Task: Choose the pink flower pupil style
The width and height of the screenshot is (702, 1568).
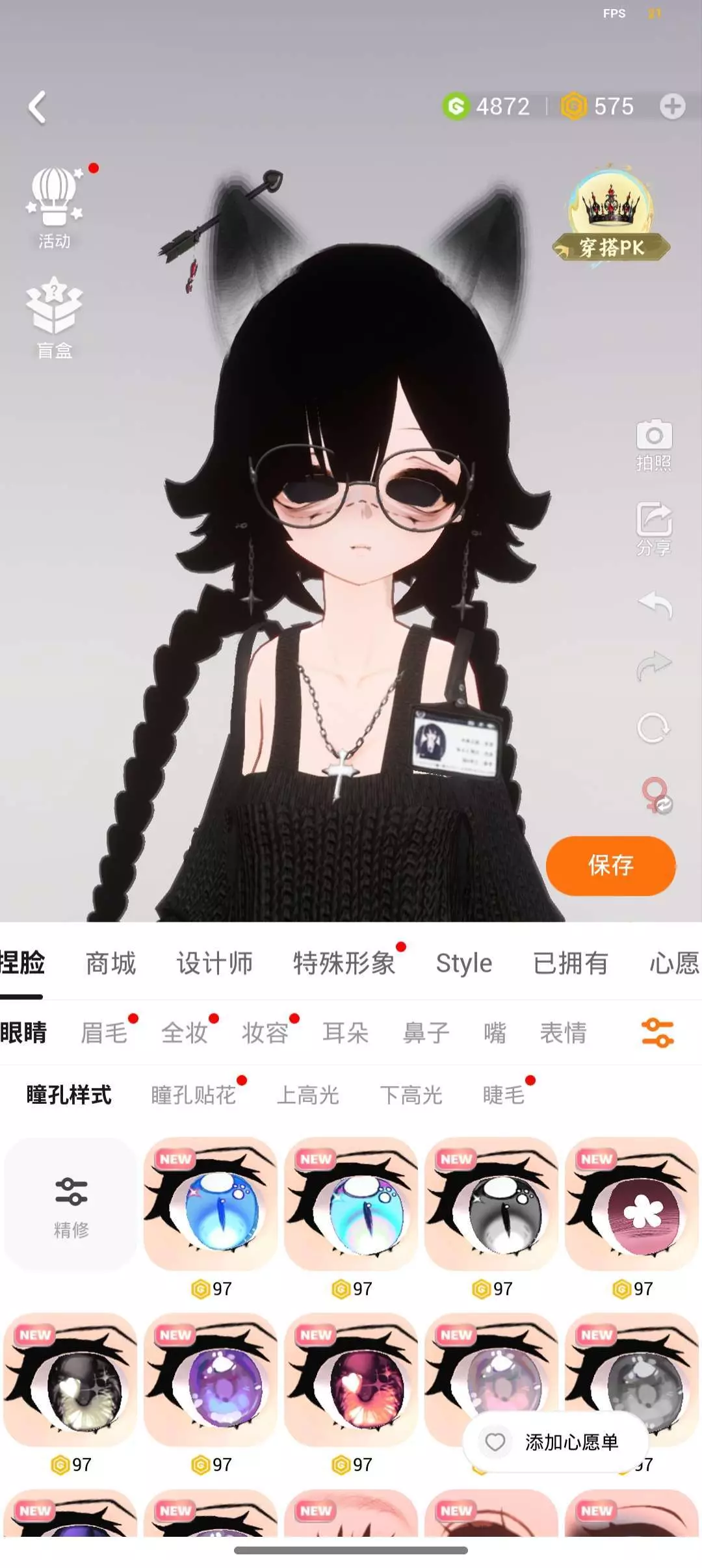Action: pyautogui.click(x=632, y=1205)
